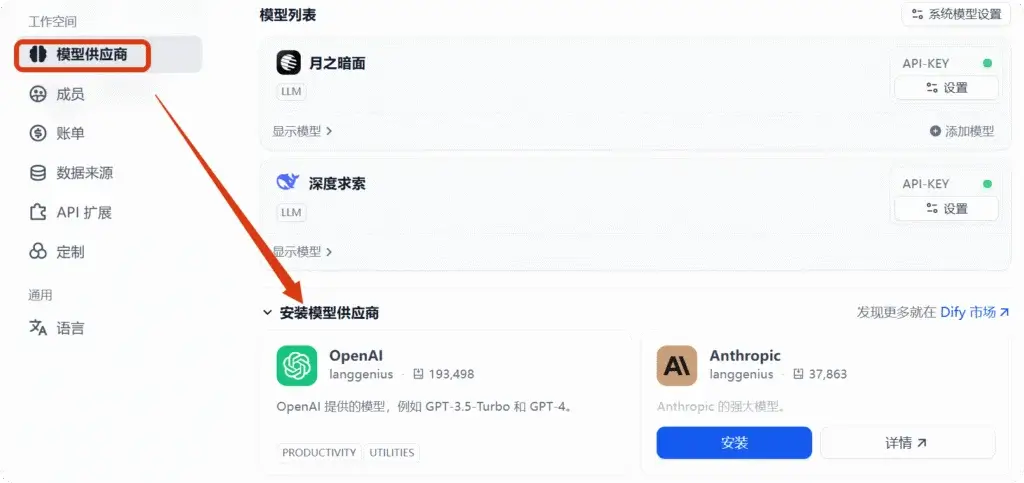Open 语言 settings

pos(70,328)
